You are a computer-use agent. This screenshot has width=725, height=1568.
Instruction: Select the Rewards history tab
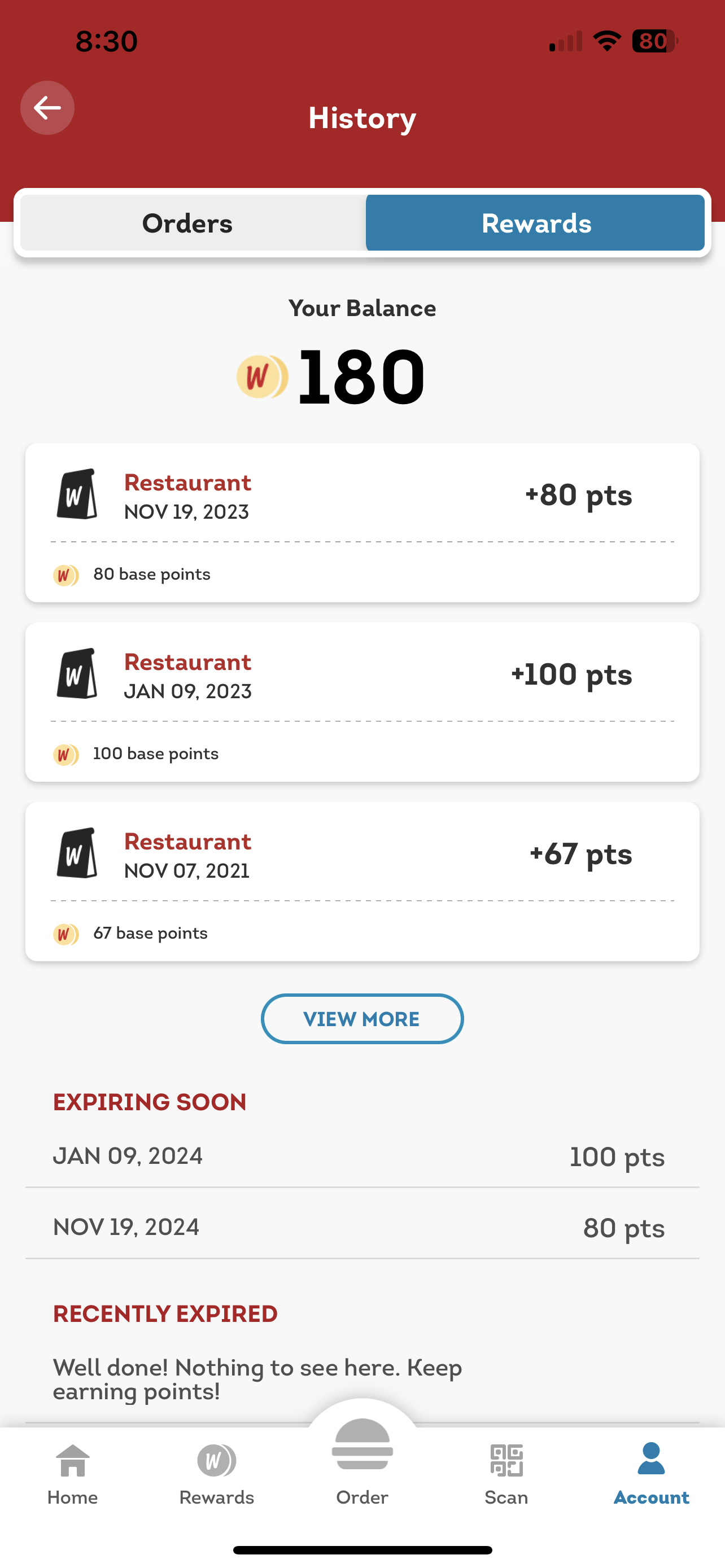536,224
